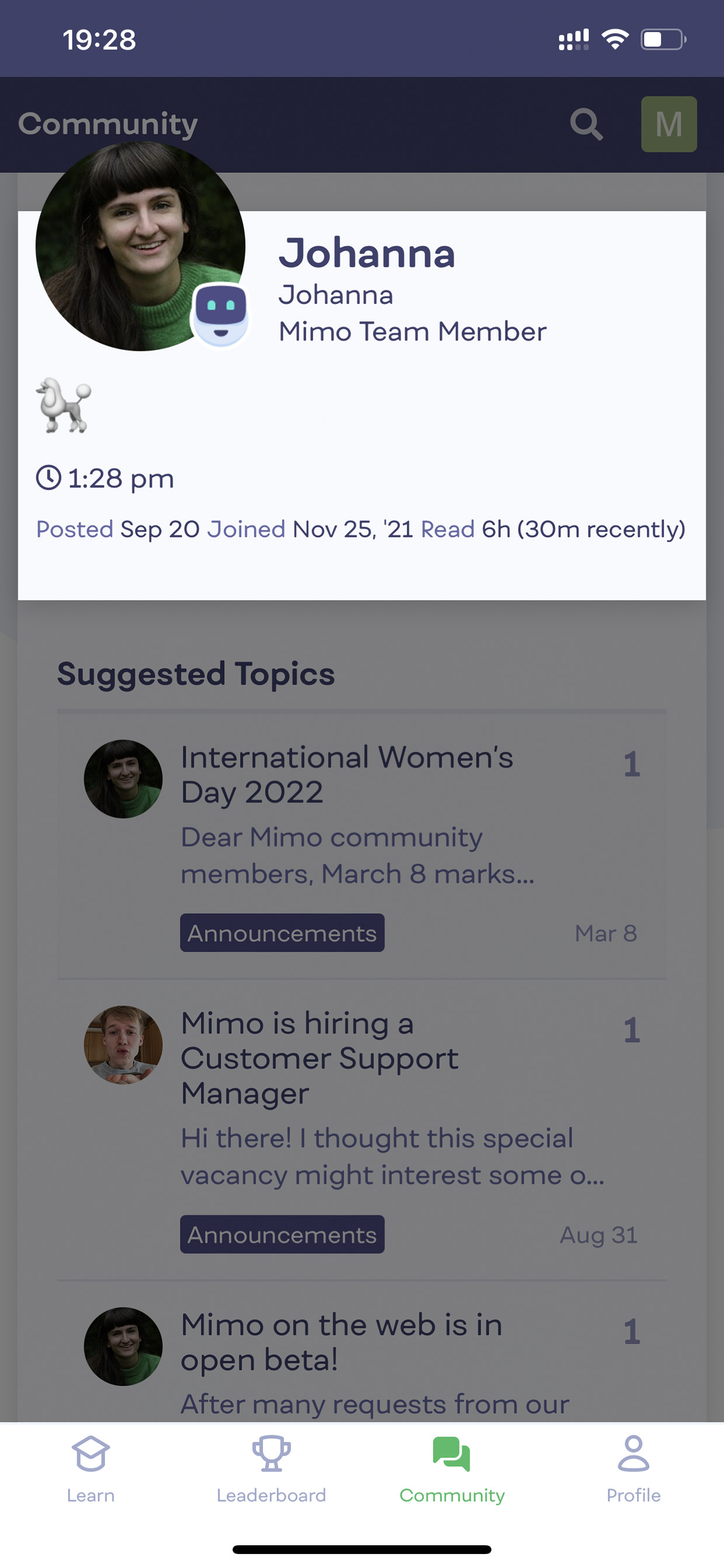Screen dimensions: 724x1568
Task: Open Mimo on the web is in open beta topic
Action: [342, 1341]
